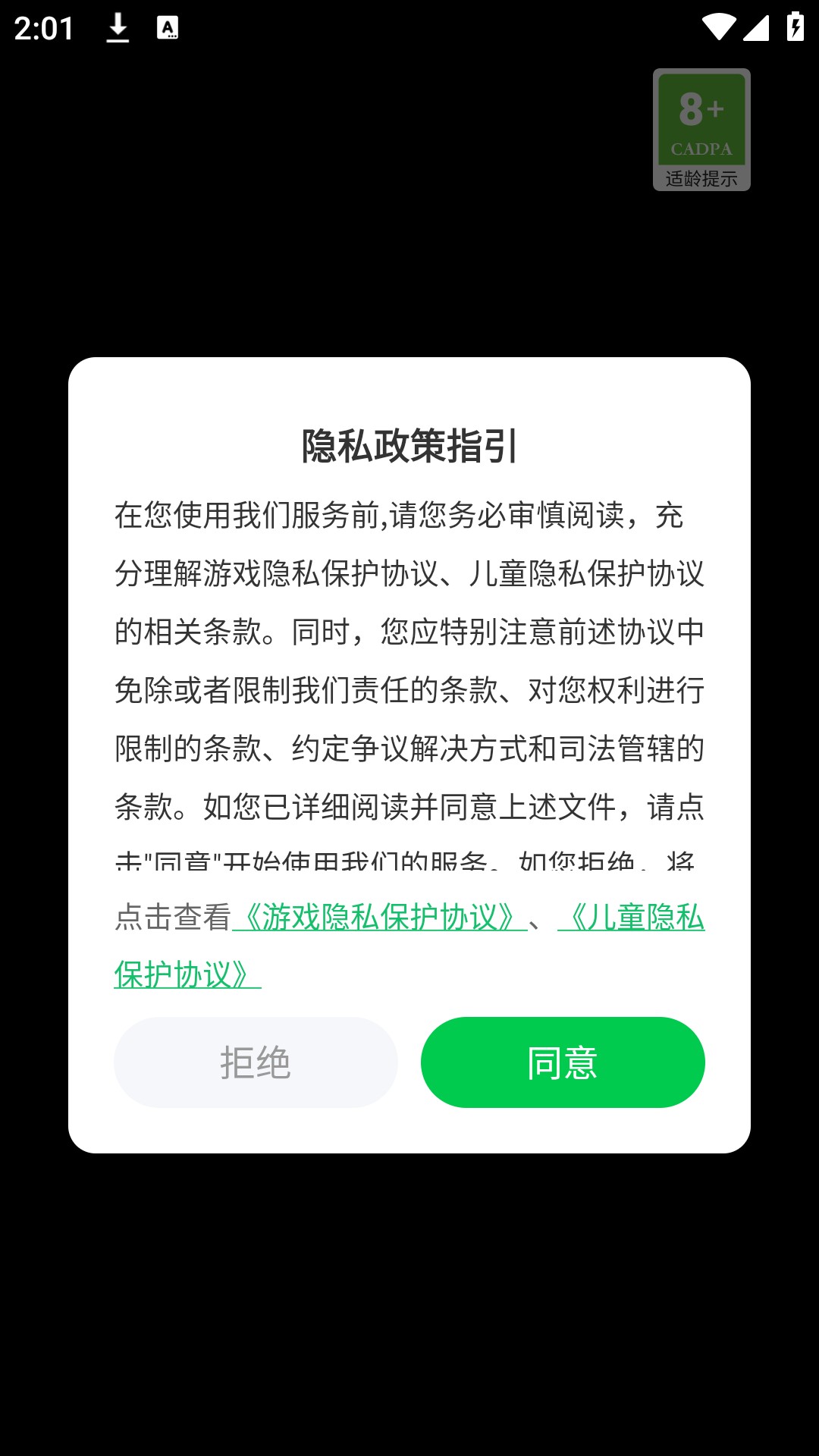
Task: Tap the 点击查看 prompt text
Action: pos(173,916)
